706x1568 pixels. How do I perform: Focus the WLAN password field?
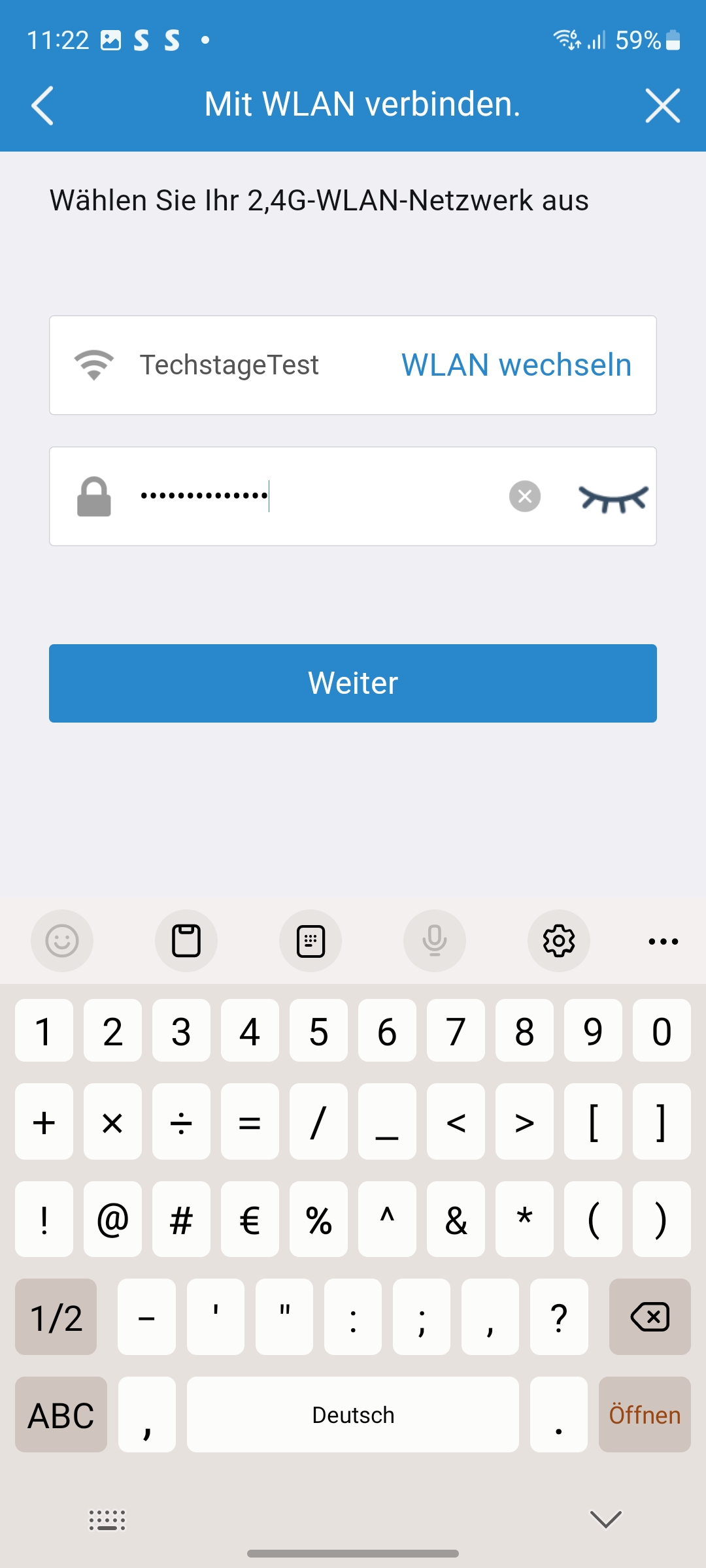click(314, 497)
